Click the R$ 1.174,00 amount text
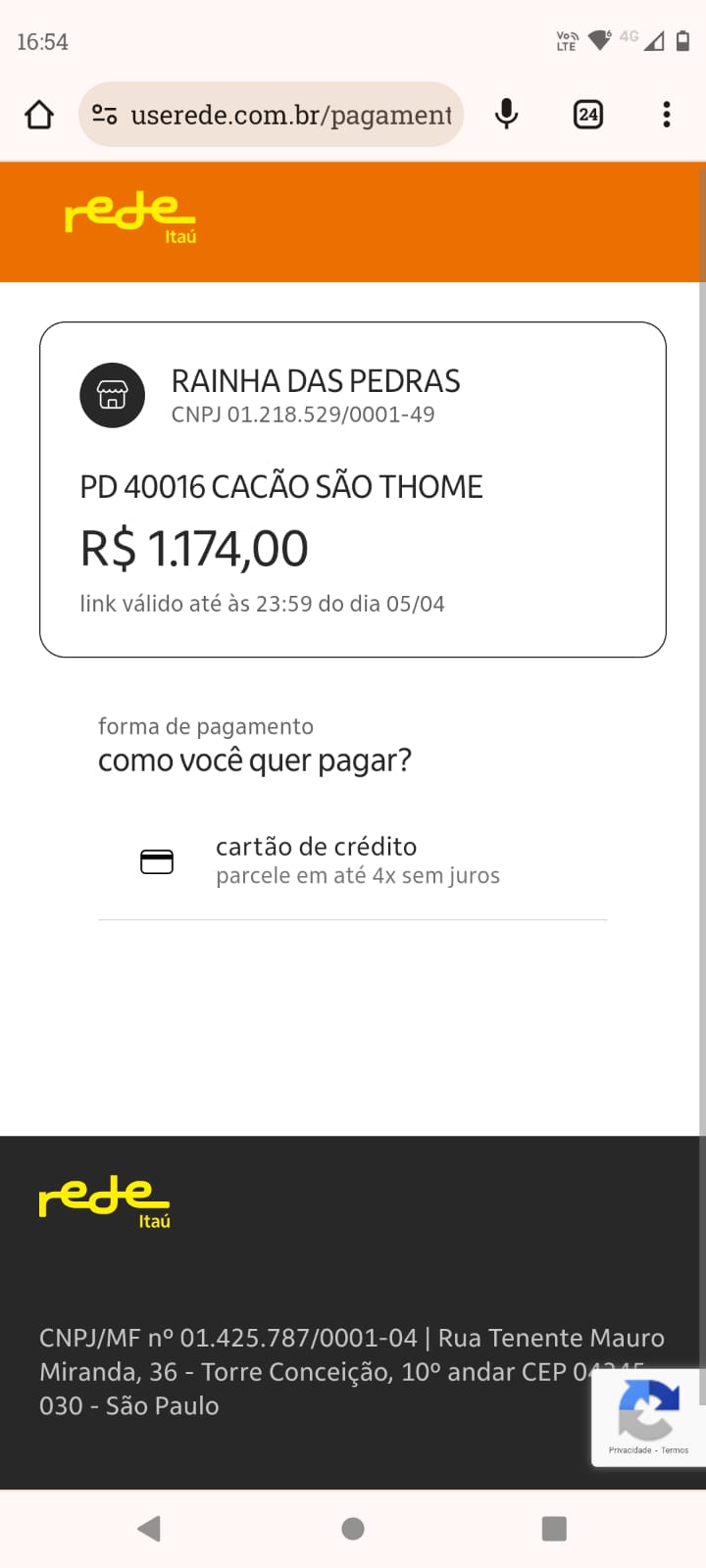The height and width of the screenshot is (1568, 706). click(x=193, y=547)
